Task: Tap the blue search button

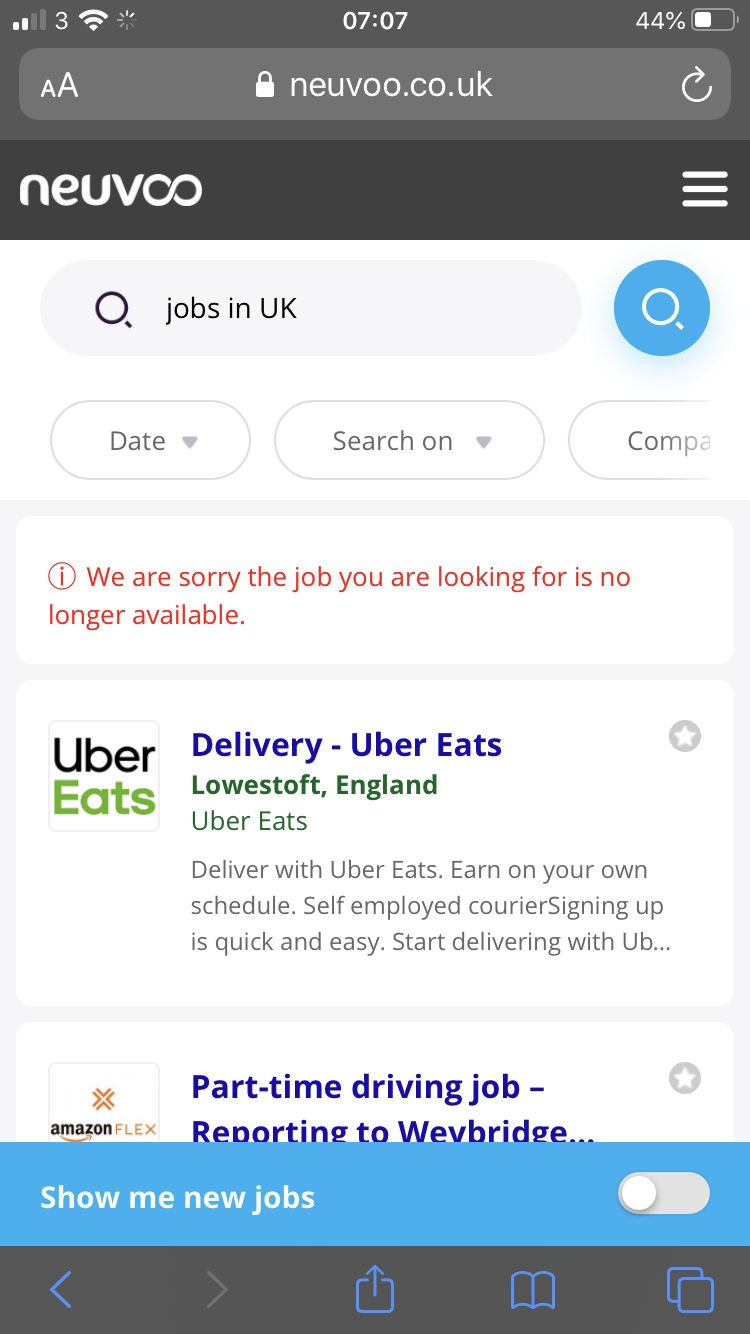Action: coord(661,308)
